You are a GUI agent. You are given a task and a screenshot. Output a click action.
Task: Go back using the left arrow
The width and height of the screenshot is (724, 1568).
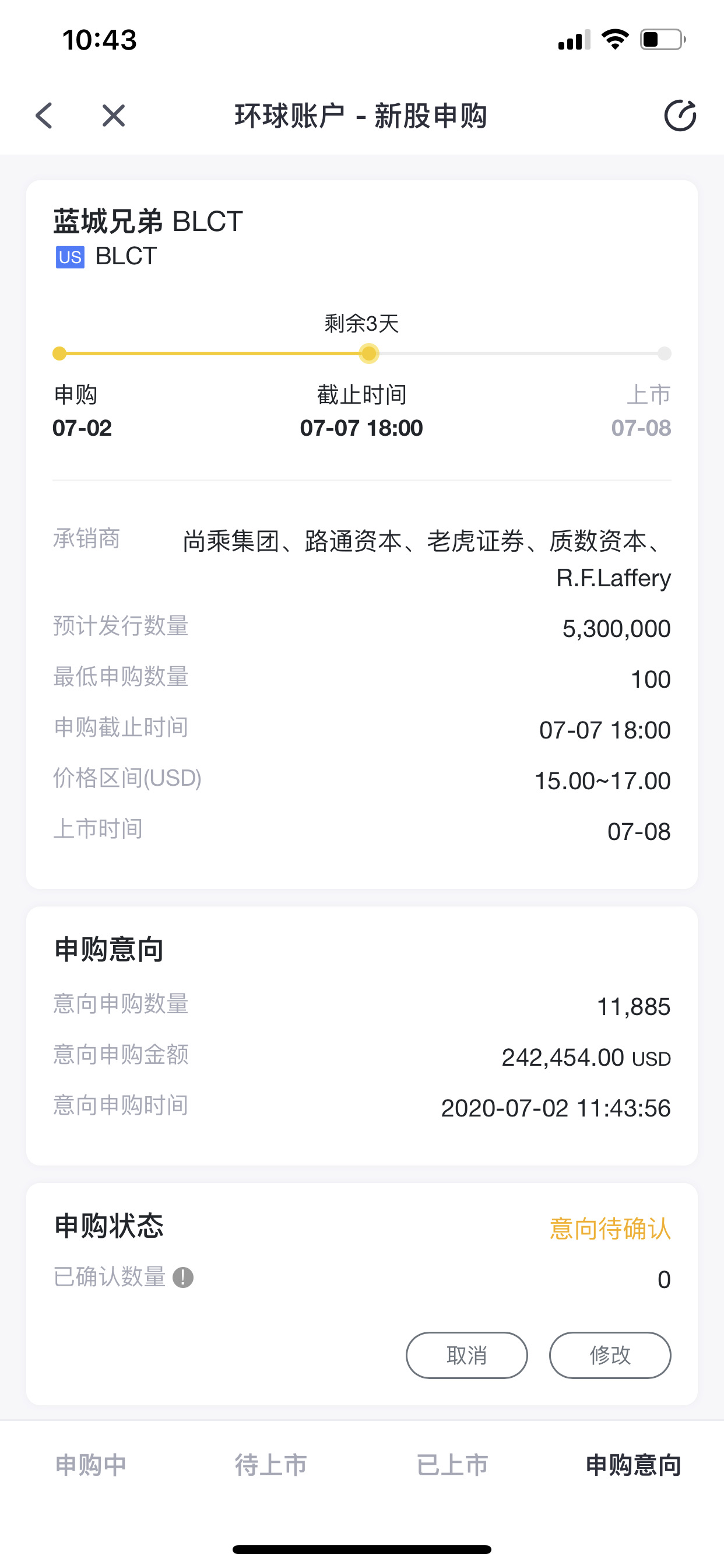coord(44,115)
